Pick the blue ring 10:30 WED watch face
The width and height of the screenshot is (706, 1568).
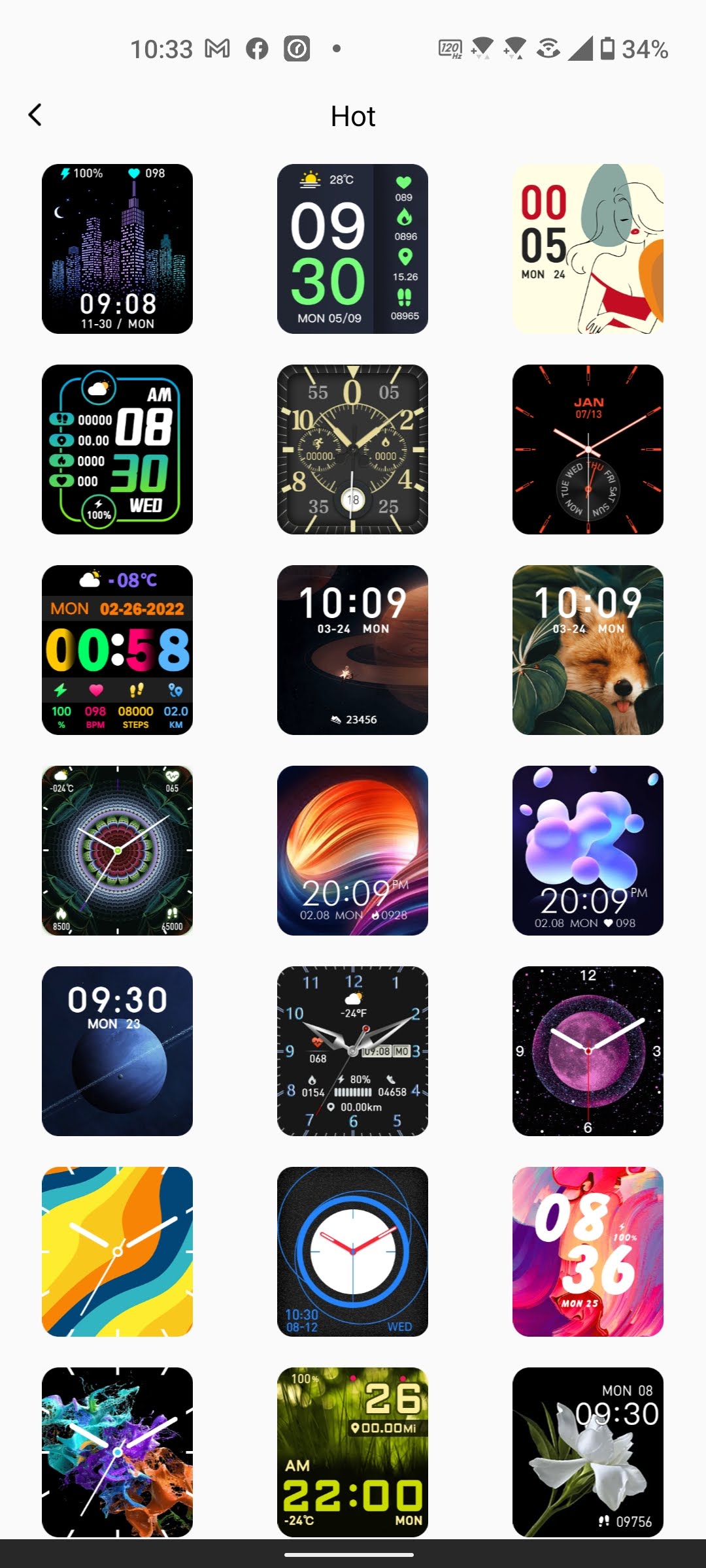click(x=353, y=1252)
